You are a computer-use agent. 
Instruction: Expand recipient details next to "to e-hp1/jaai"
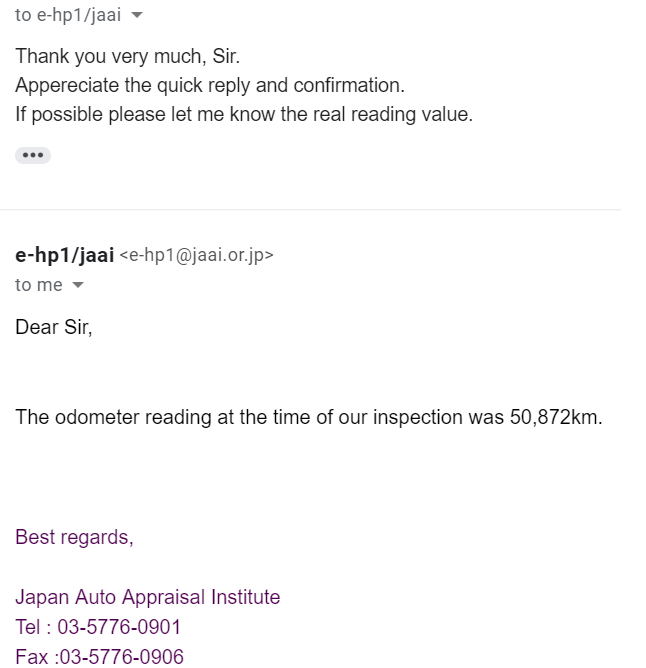click(137, 16)
